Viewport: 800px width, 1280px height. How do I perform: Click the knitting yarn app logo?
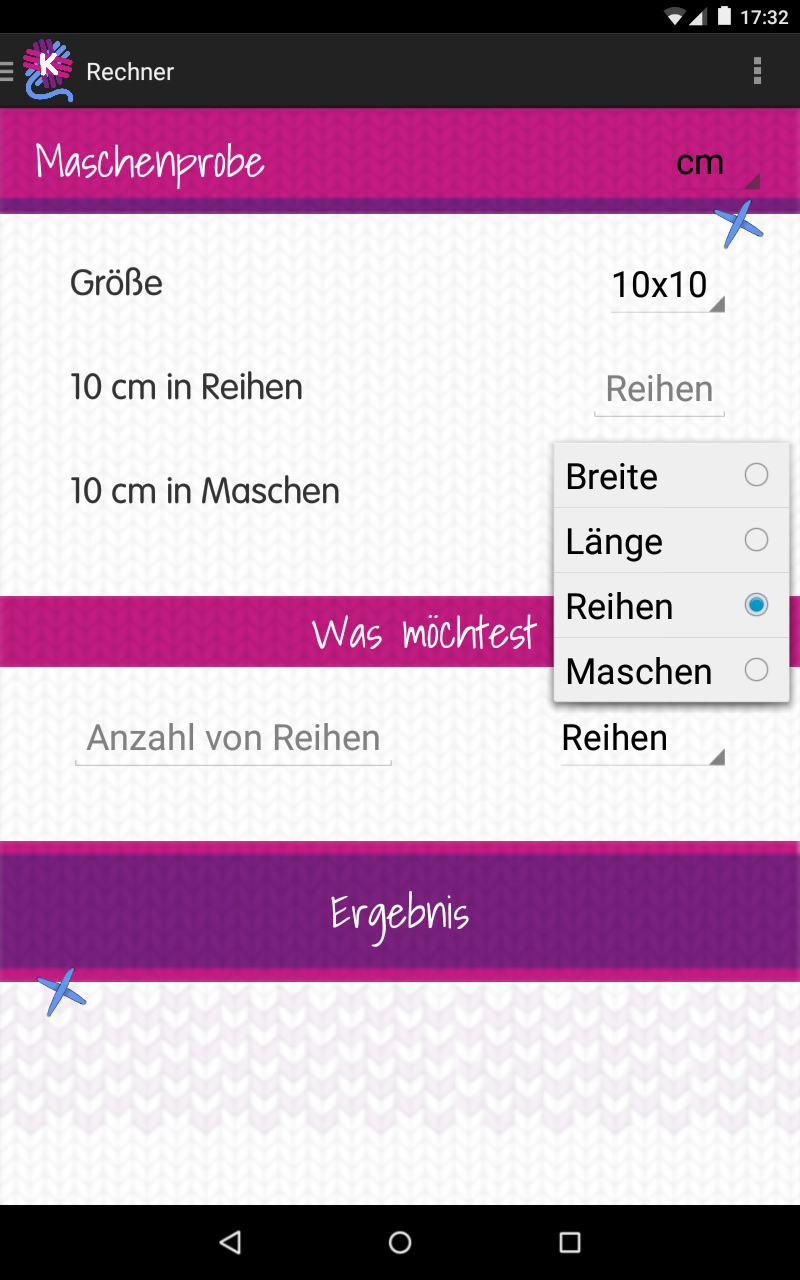47,70
